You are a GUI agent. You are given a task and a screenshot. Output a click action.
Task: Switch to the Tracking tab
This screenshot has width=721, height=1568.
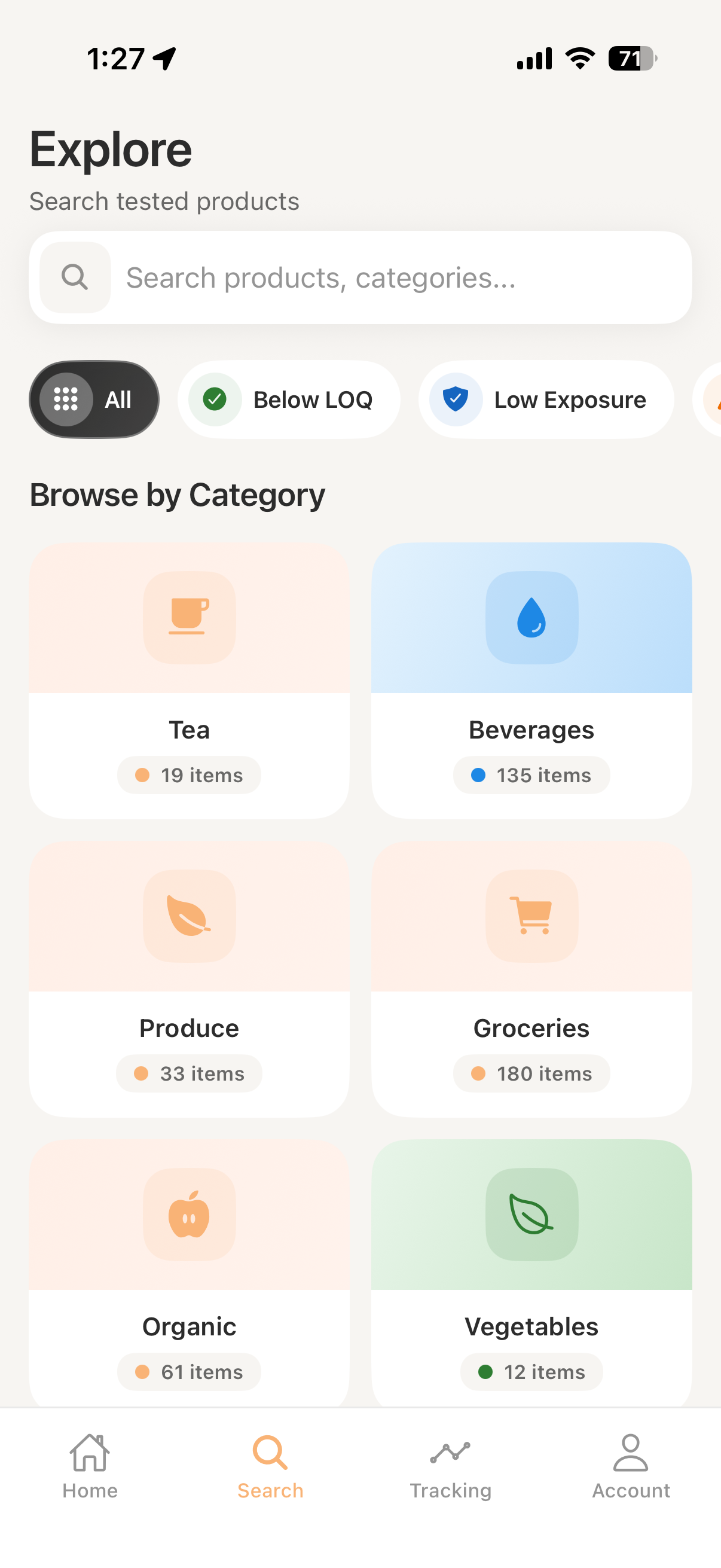click(450, 1466)
